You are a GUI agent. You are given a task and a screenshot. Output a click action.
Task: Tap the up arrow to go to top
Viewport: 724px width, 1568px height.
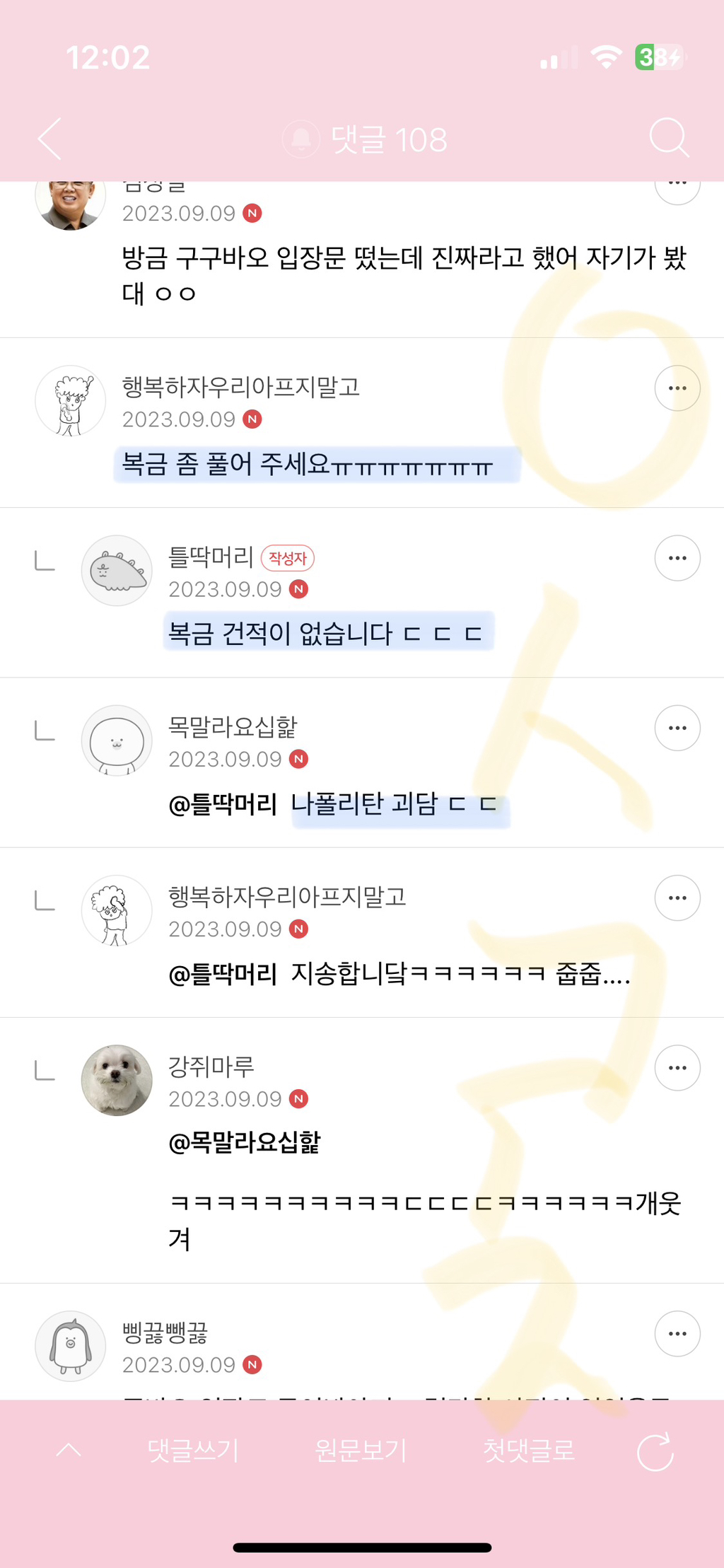pos(69,1451)
